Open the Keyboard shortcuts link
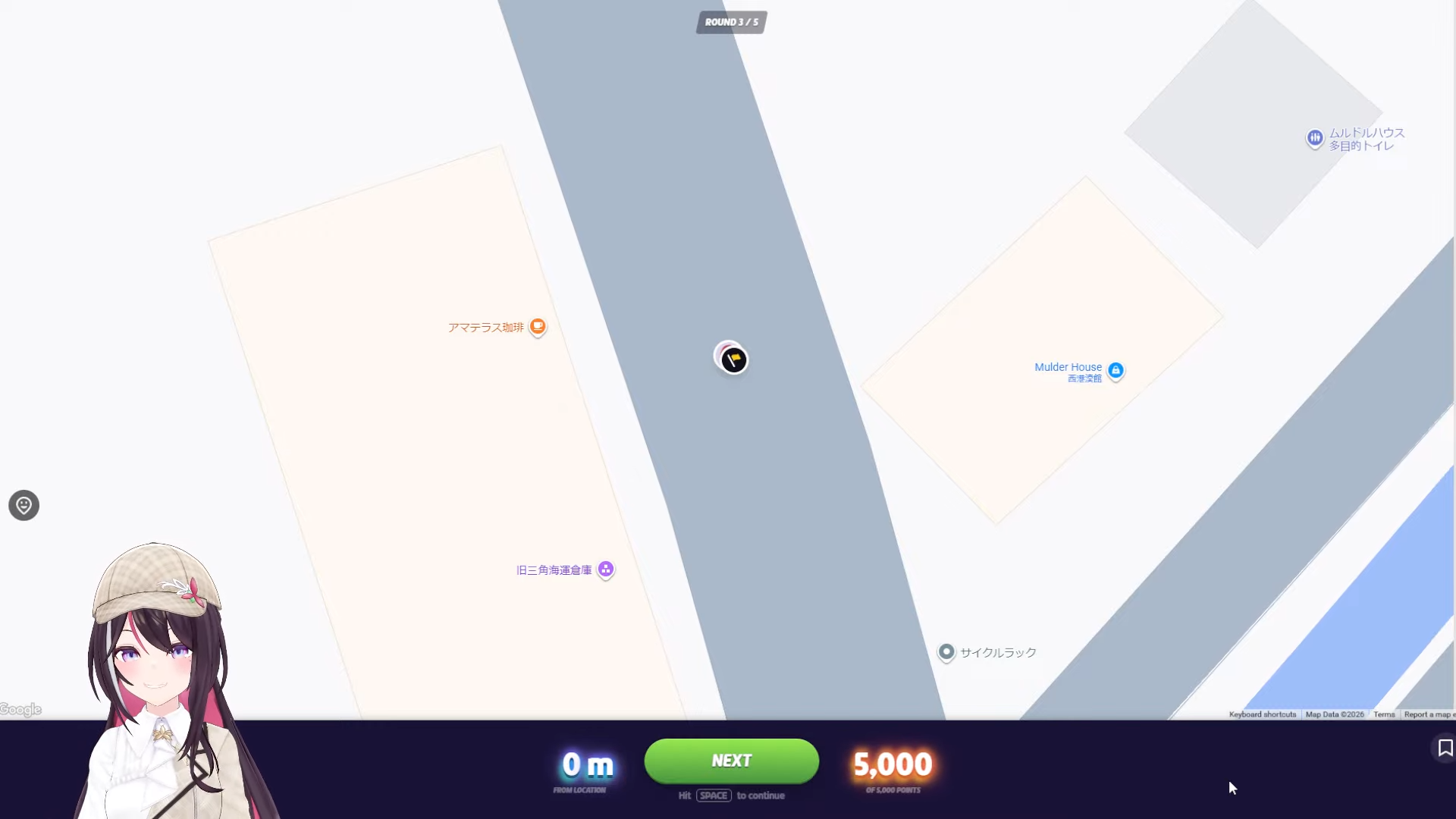This screenshot has height=819, width=1456. click(x=1262, y=714)
